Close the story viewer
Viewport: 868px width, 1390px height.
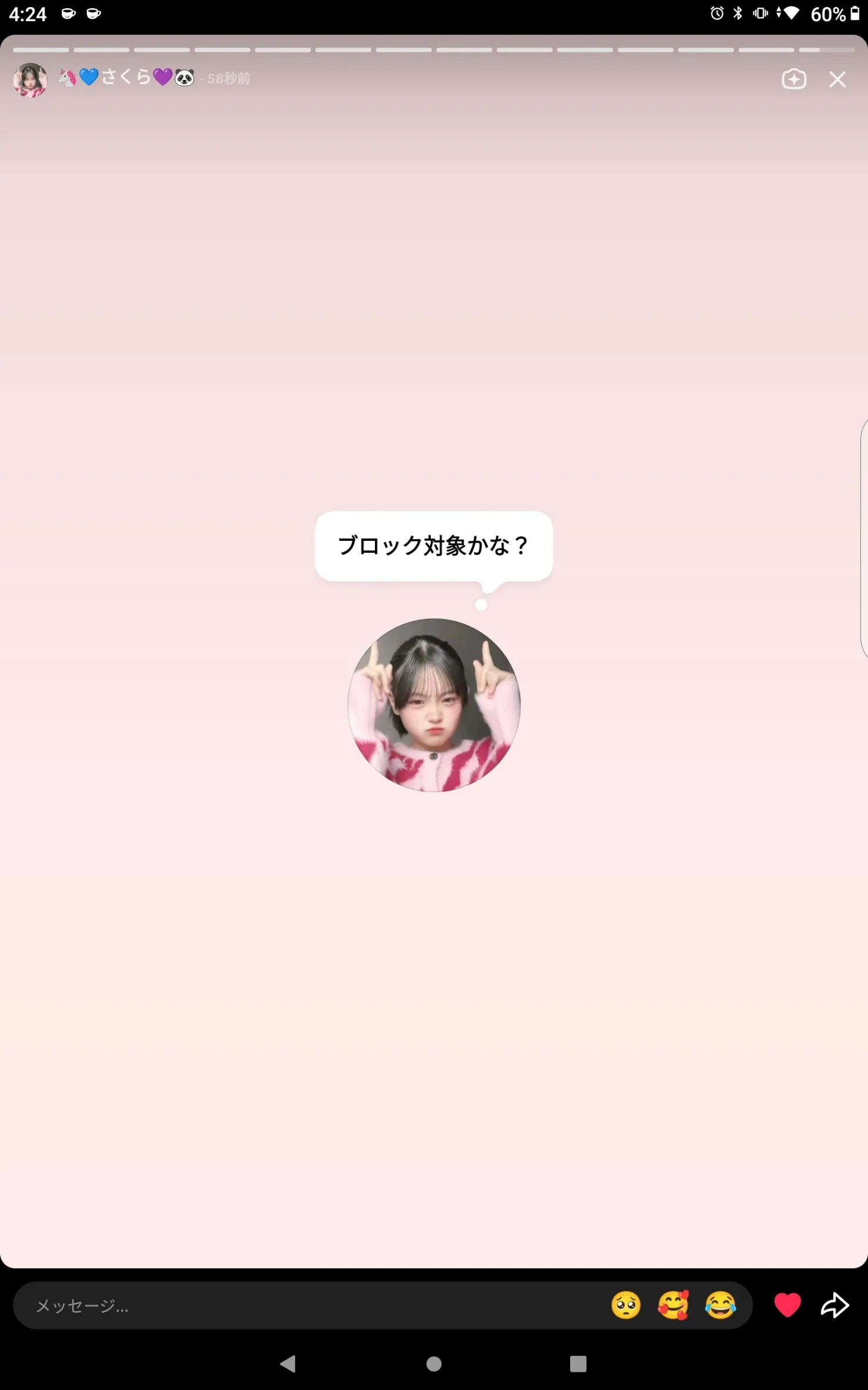[837, 79]
